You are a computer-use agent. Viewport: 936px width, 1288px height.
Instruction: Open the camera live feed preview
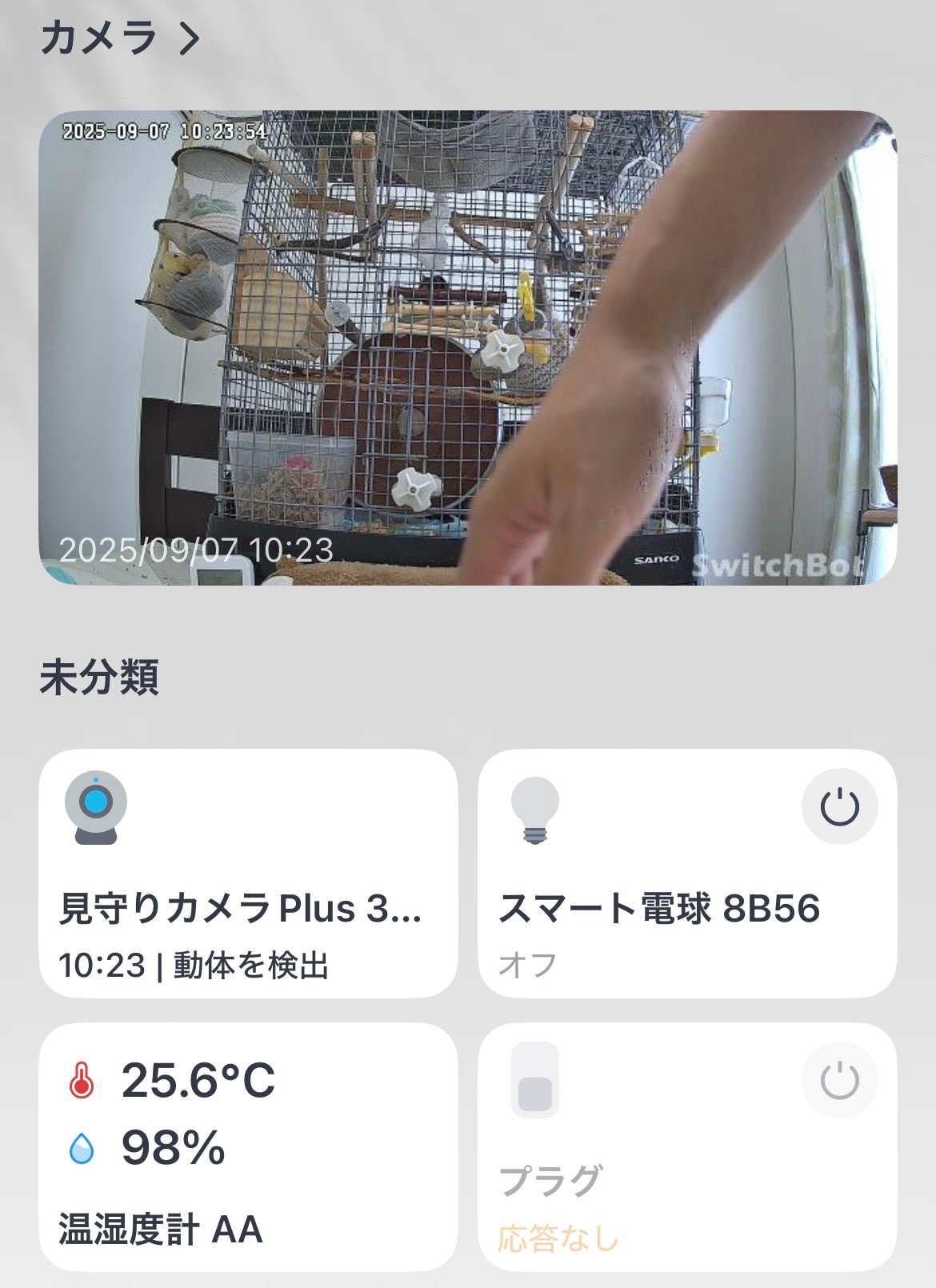(x=467, y=348)
